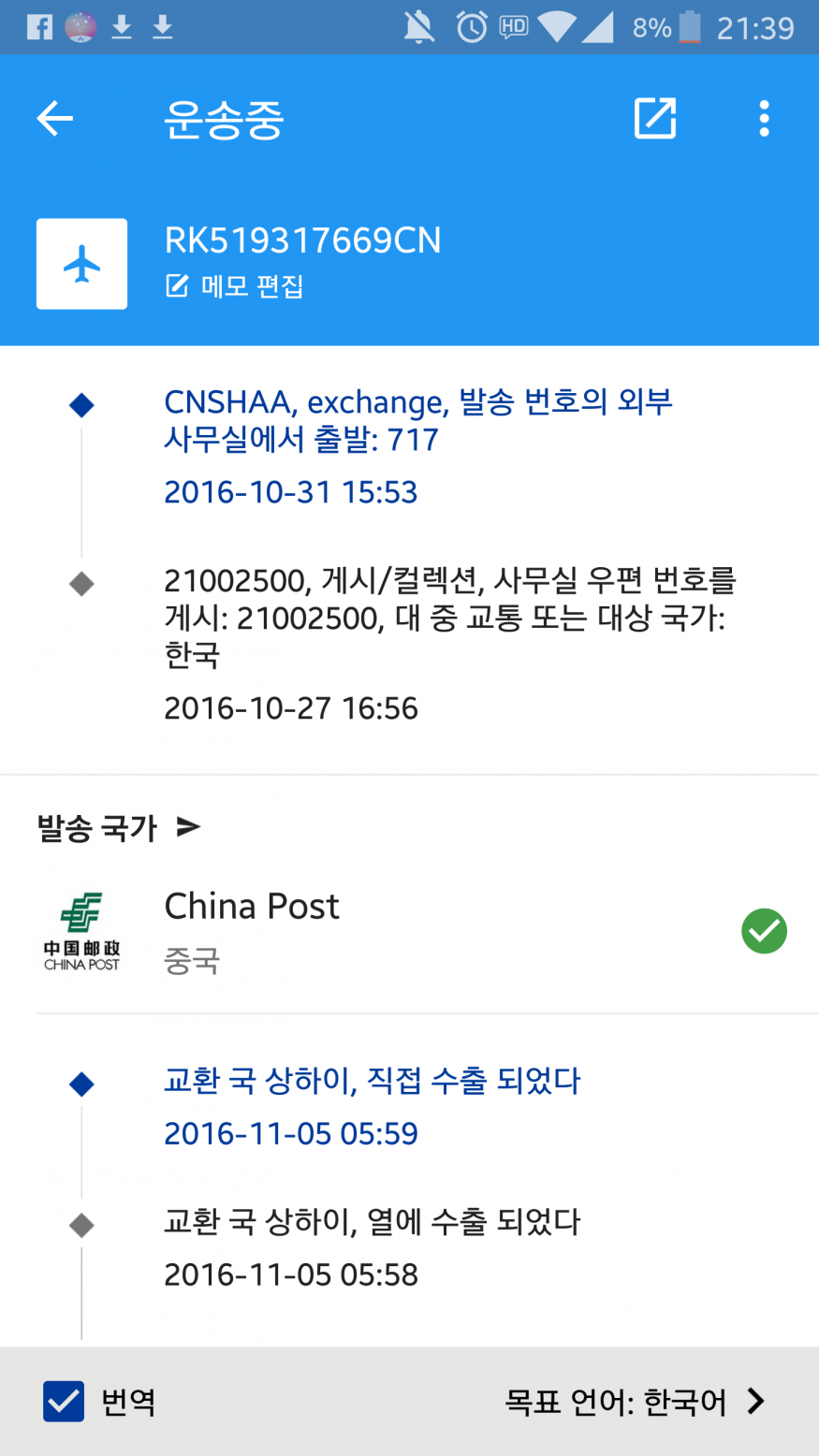This screenshot has width=819, height=1456.
Task: Uncheck the 번역 translation checkbox
Action: [x=64, y=1401]
